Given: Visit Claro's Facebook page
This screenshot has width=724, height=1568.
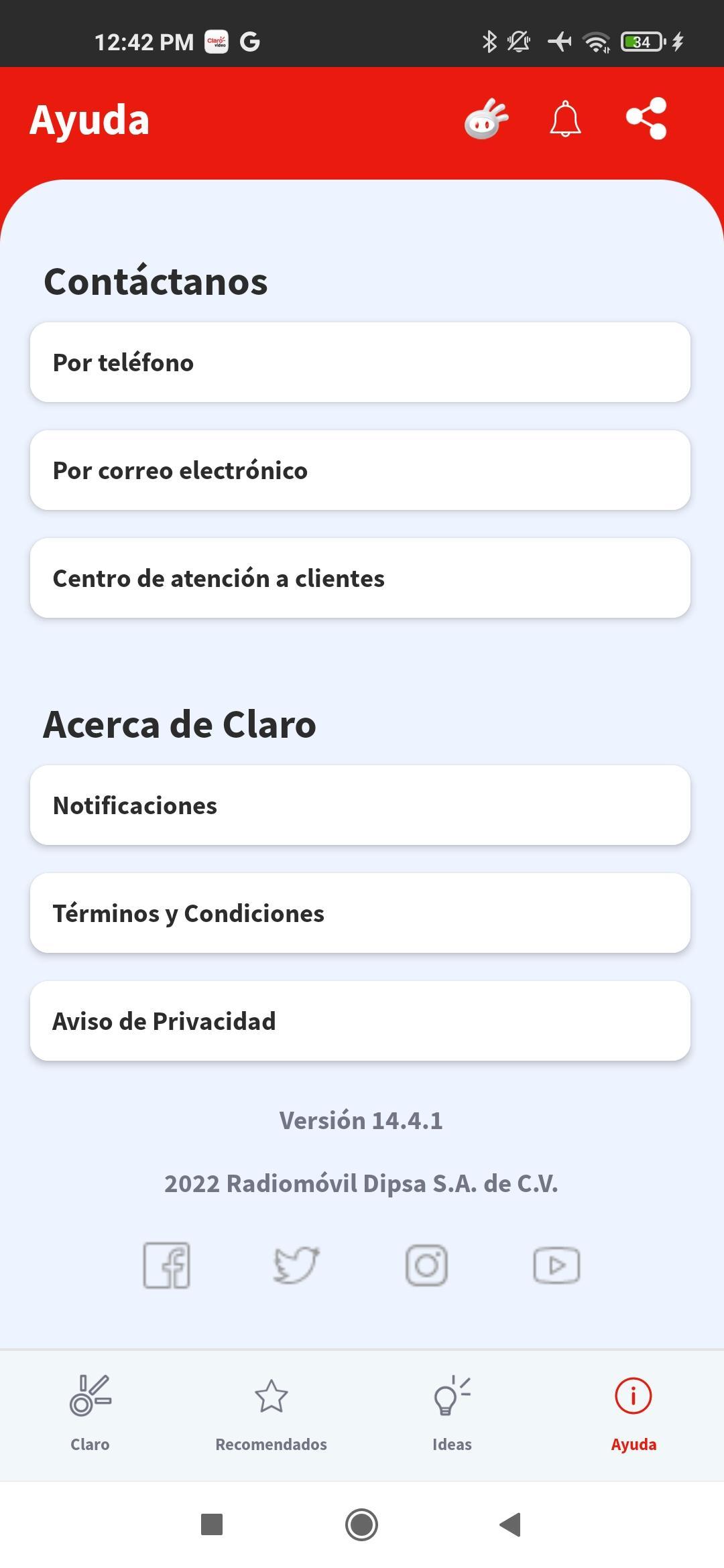Looking at the screenshot, I should tap(167, 1265).
